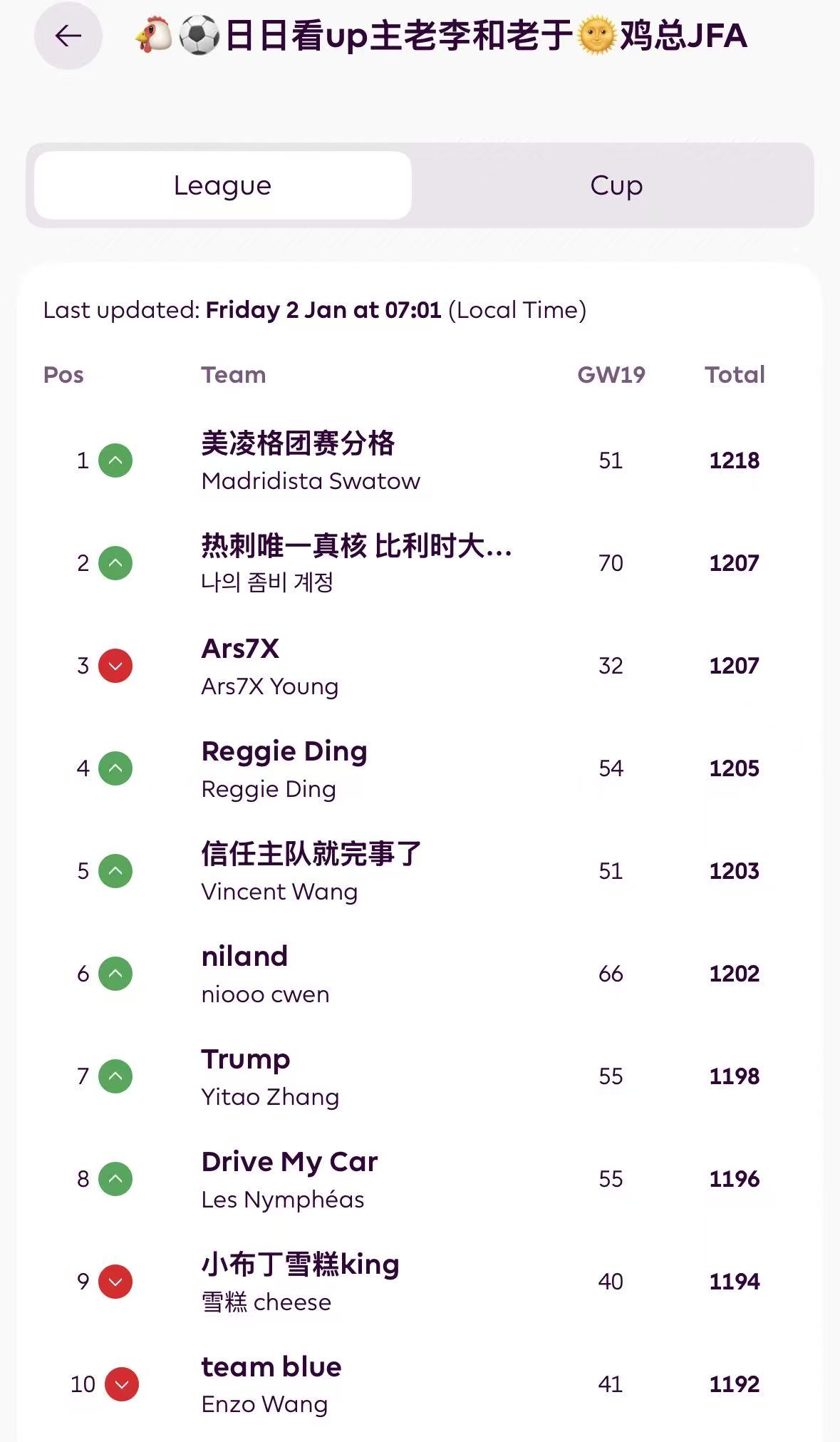Switch to the Cup tab
Image resolution: width=840 pixels, height=1442 pixels.
(x=616, y=185)
